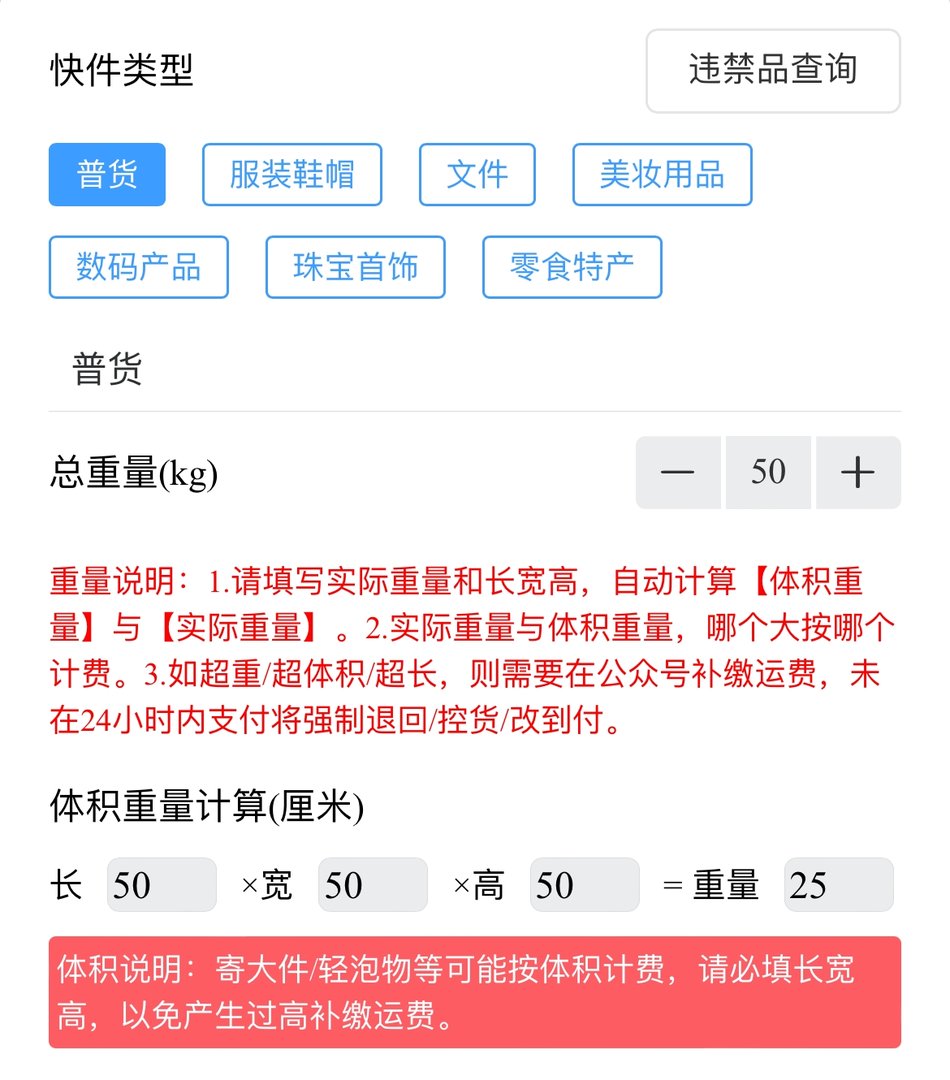The image size is (950, 1080).
Task: Open the 违禁品查询 prohibited items query
Action: [772, 71]
